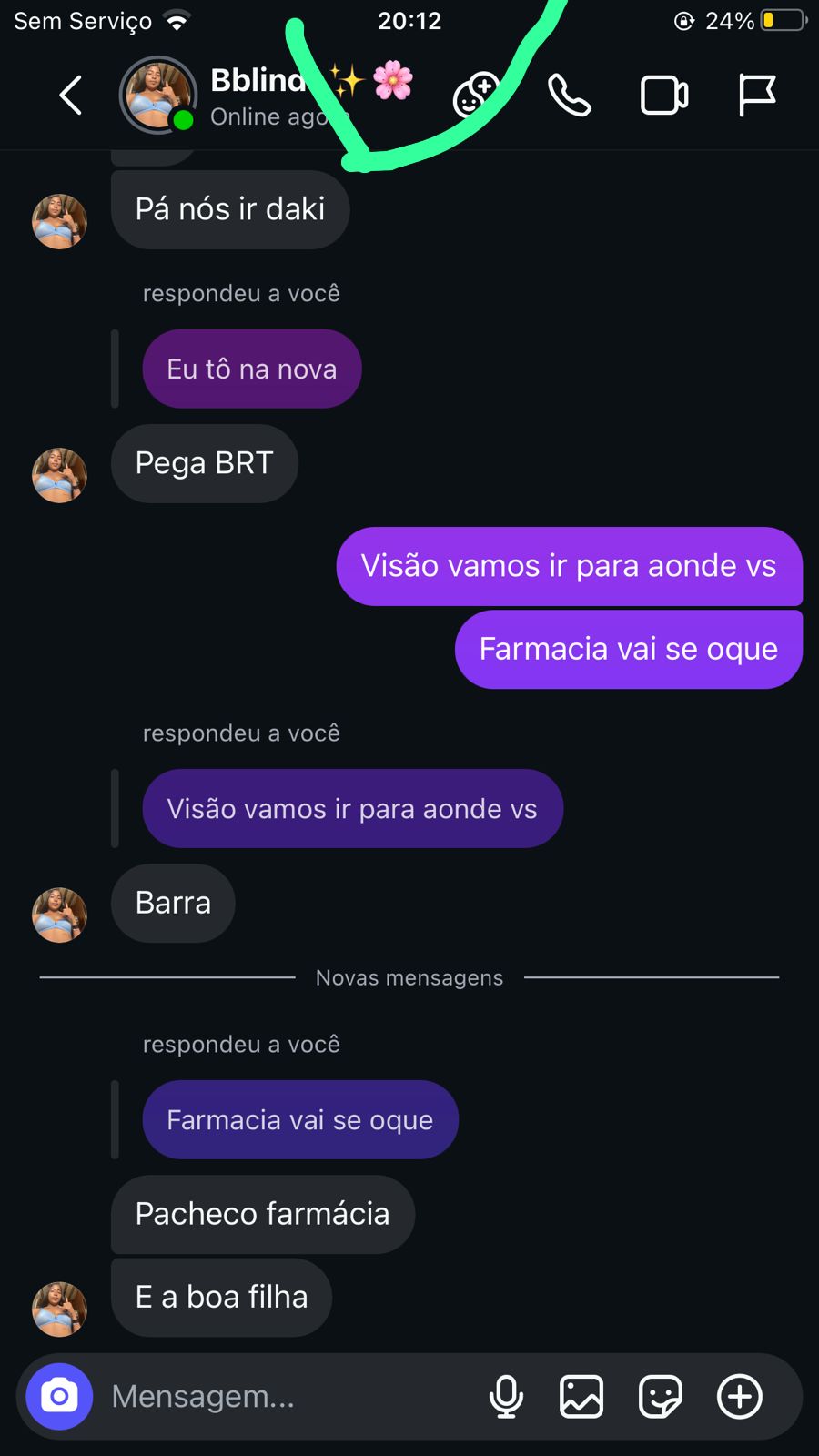Viewport: 819px width, 1456px height.
Task: Jump to quoted reply 'Eu tô na nova'
Action: coord(252,369)
